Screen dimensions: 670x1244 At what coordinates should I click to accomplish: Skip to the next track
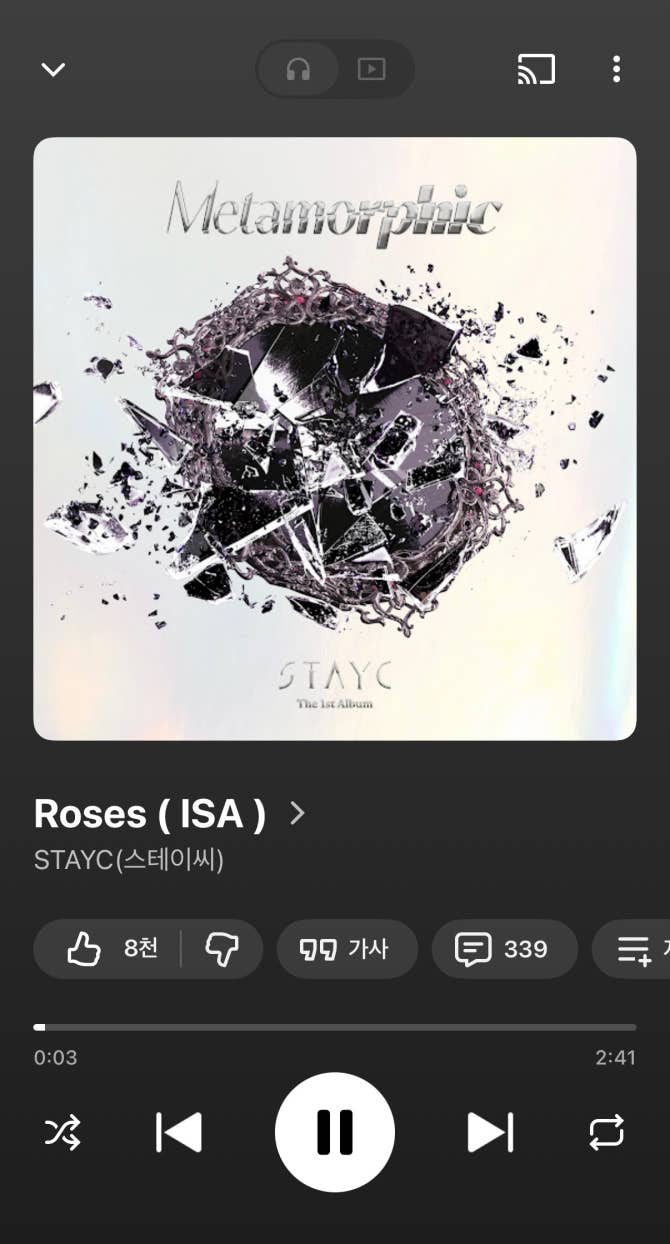[490, 1132]
